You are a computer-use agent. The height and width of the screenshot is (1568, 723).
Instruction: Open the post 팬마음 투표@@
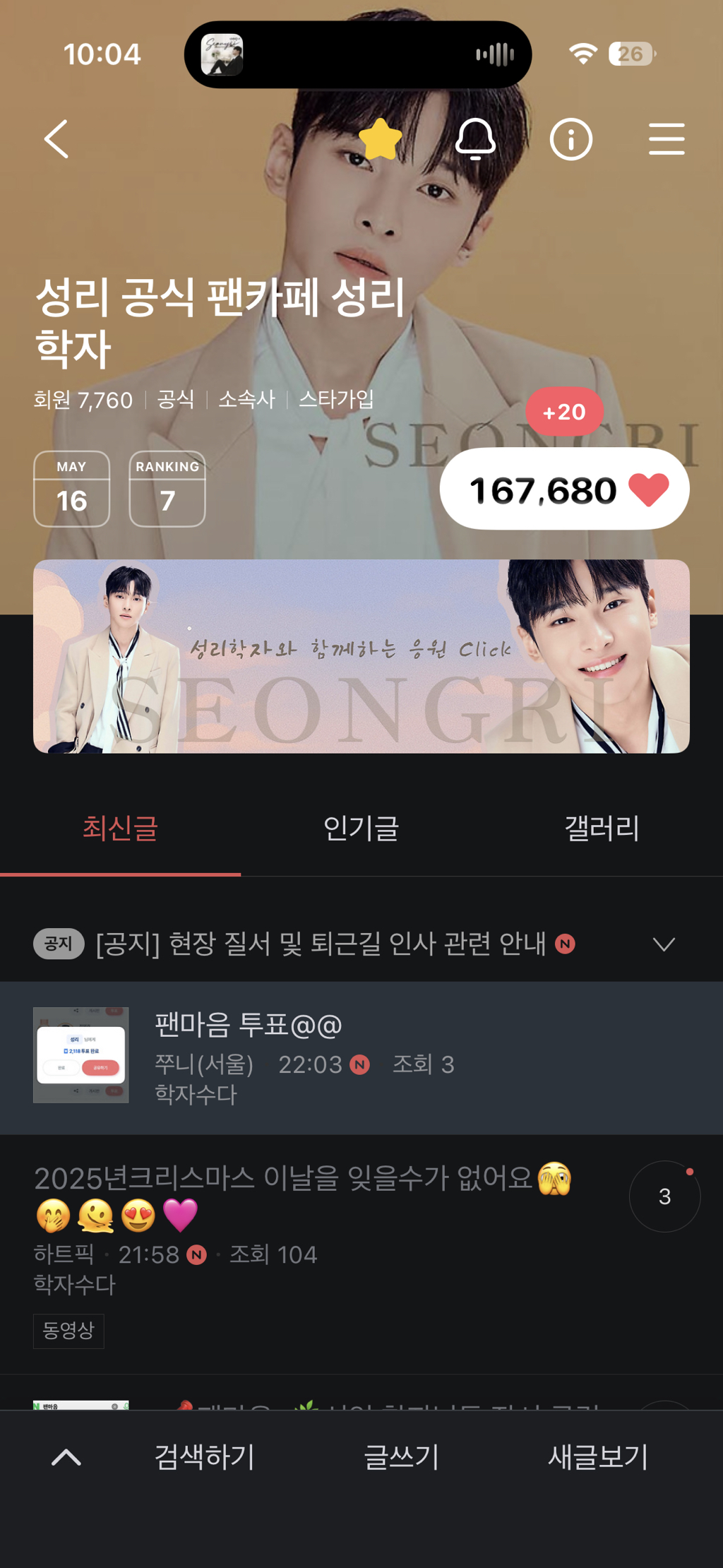361,1057
